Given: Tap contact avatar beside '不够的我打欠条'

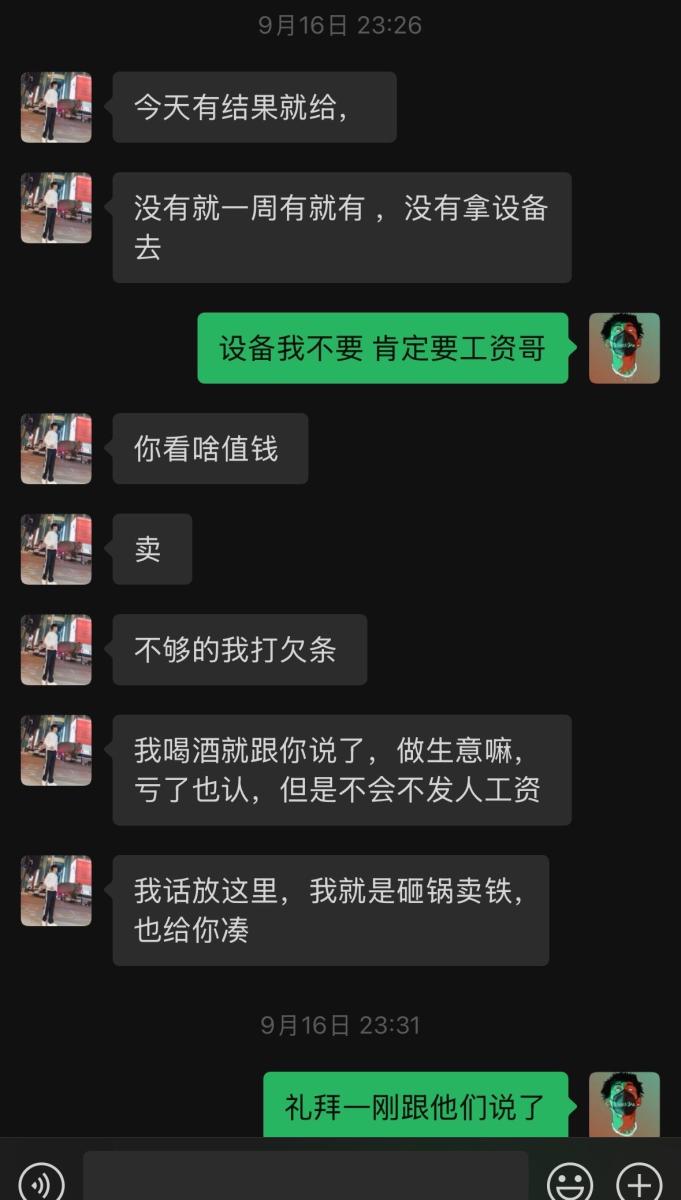Looking at the screenshot, I should [56, 650].
